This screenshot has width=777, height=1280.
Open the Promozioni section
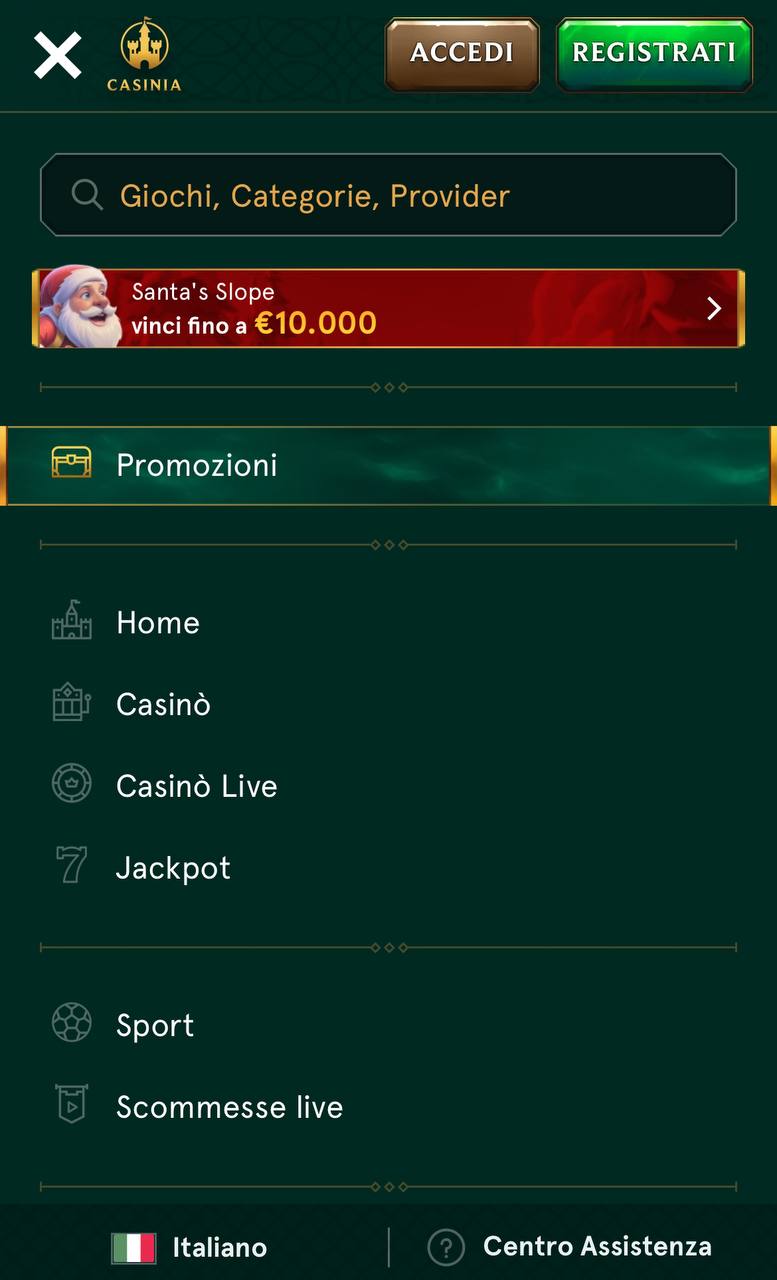coord(388,465)
